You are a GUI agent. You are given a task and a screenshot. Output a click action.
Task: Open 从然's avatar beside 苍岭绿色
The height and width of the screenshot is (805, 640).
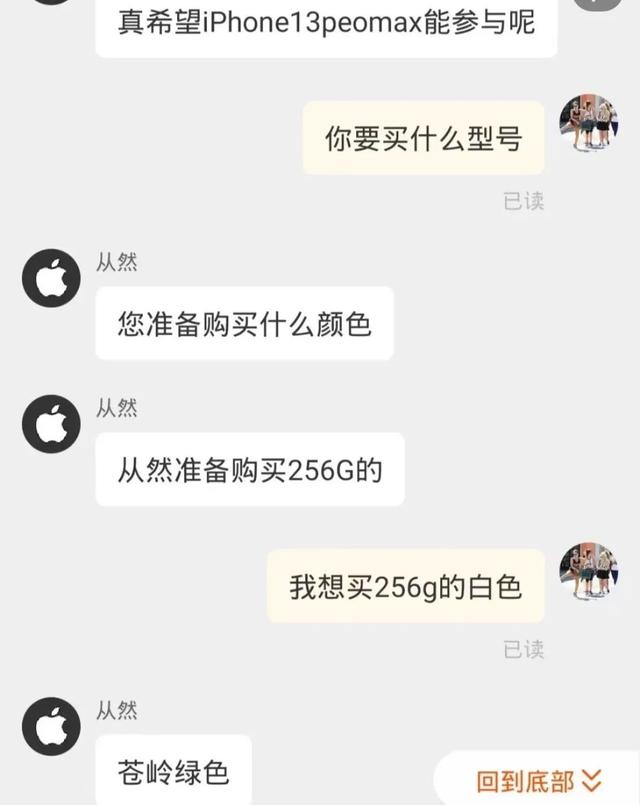click(x=51, y=727)
